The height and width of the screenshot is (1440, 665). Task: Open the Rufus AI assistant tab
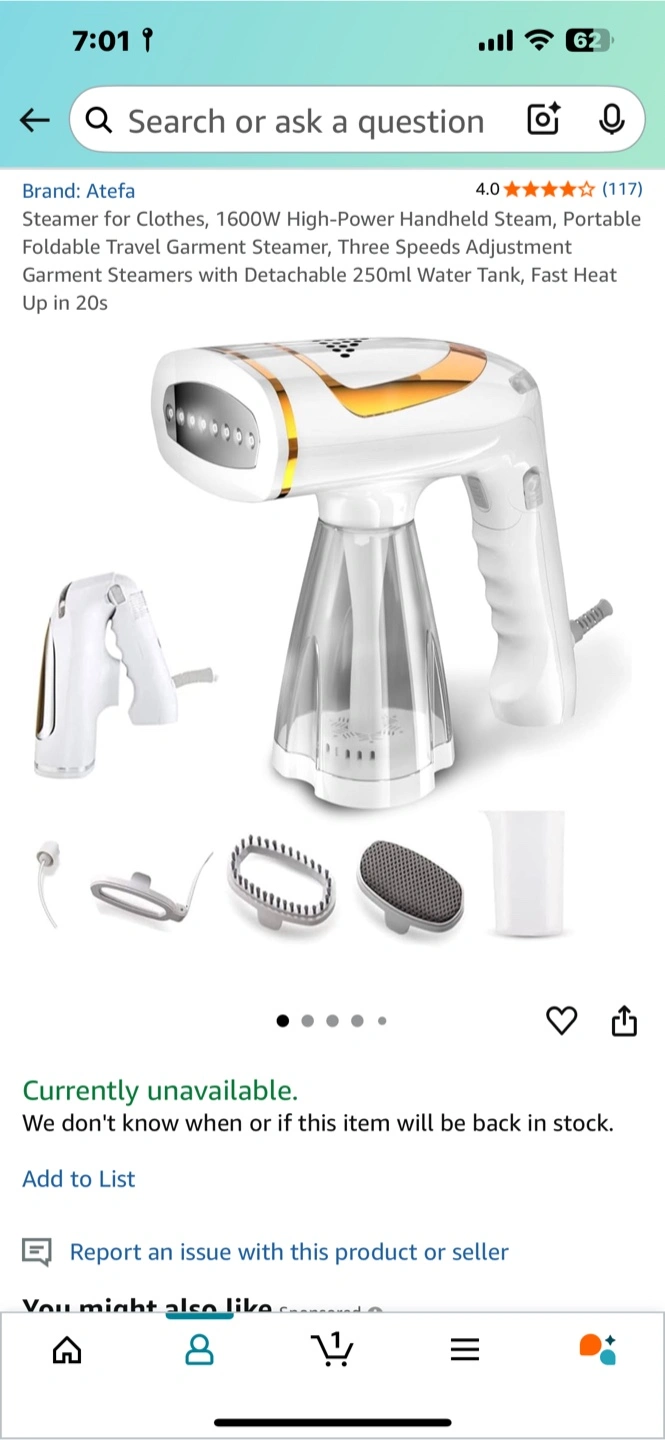(x=598, y=1349)
